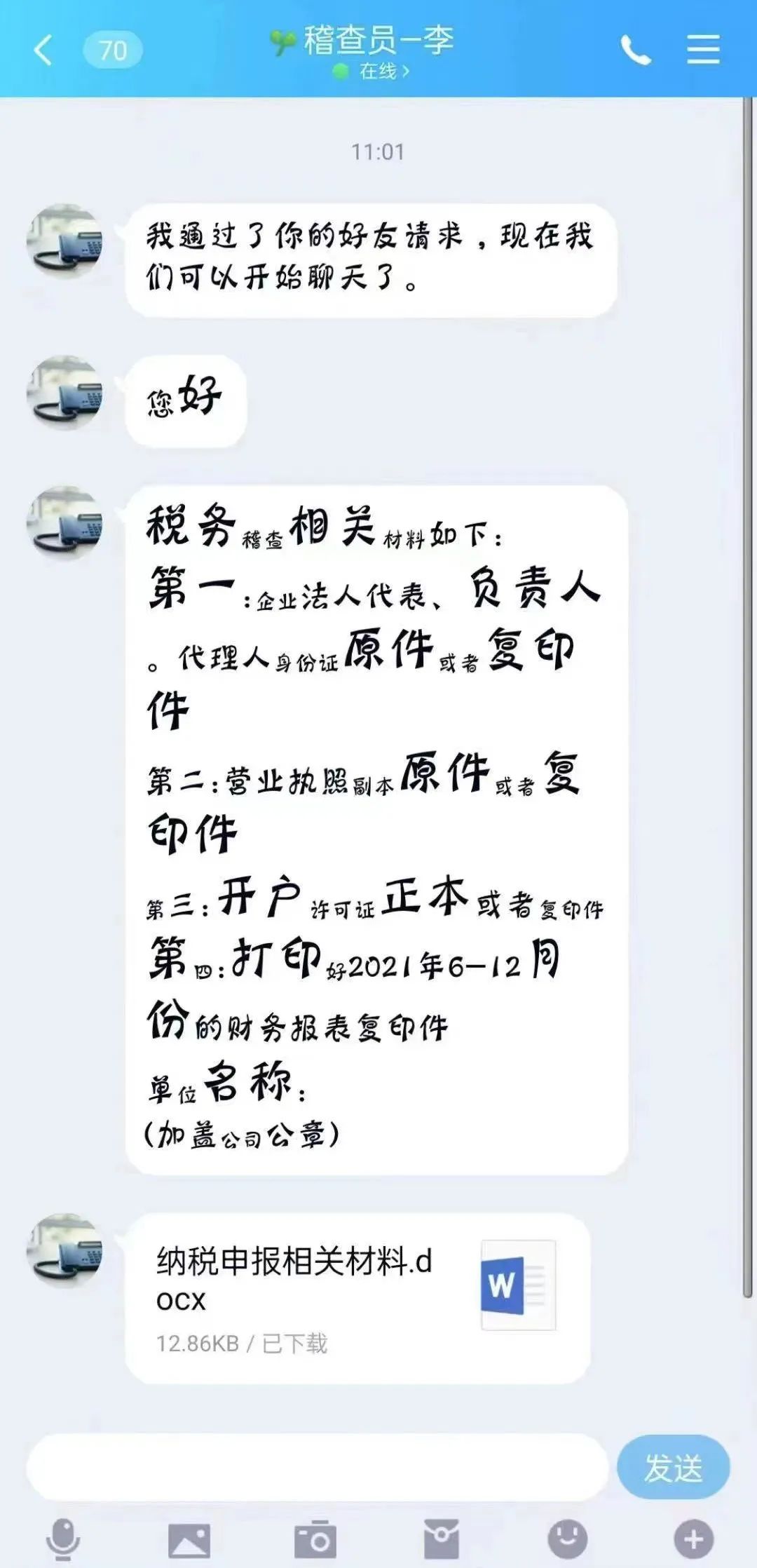
Task: Open the 纳税申报相关材料.docx file
Action: click(x=357, y=1297)
